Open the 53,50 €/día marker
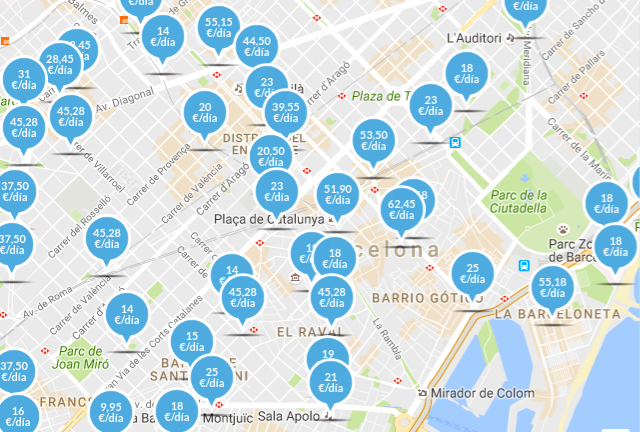The height and width of the screenshot is (432, 640). (x=373, y=140)
